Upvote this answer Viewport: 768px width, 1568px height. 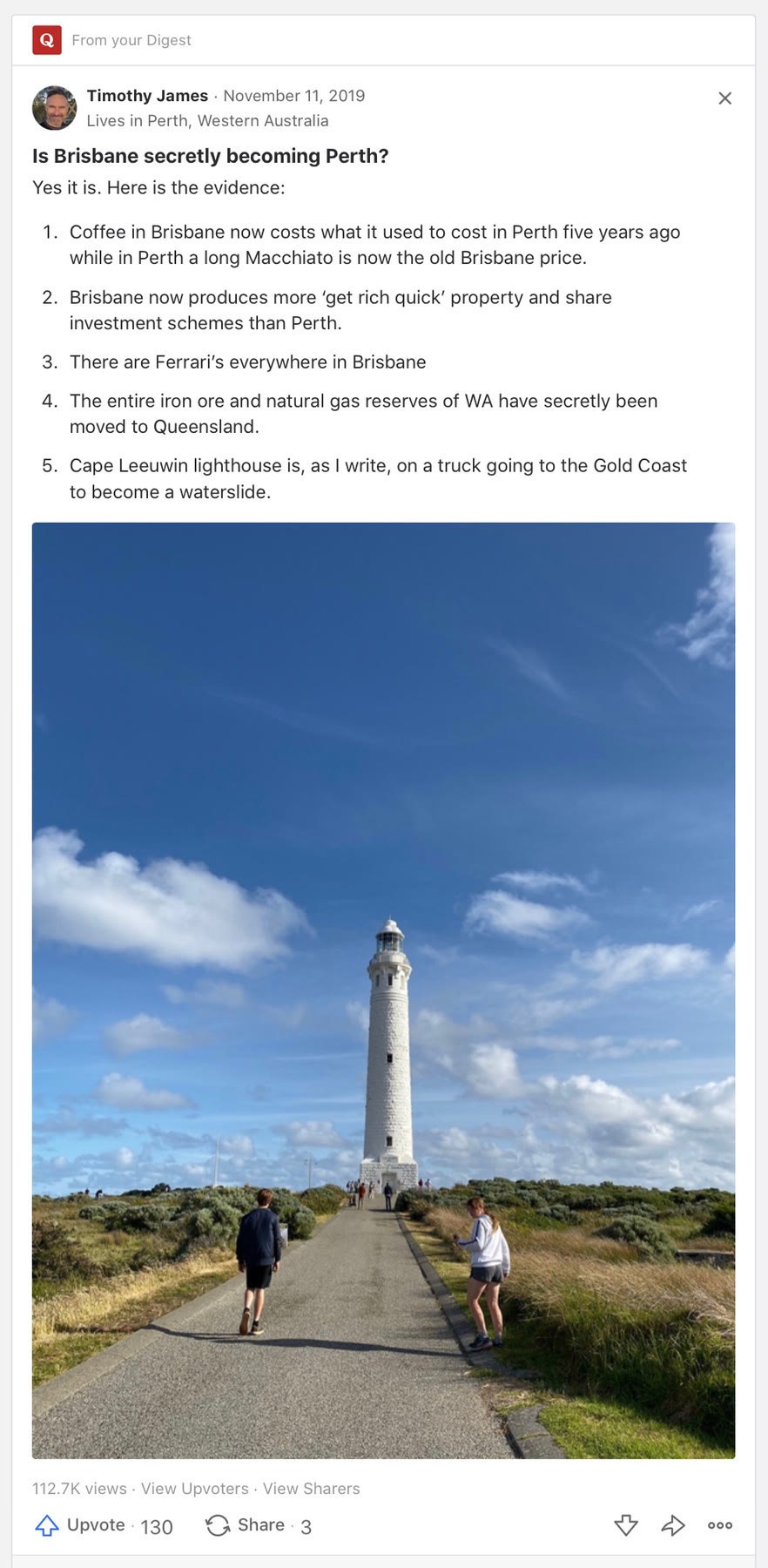click(83, 1525)
